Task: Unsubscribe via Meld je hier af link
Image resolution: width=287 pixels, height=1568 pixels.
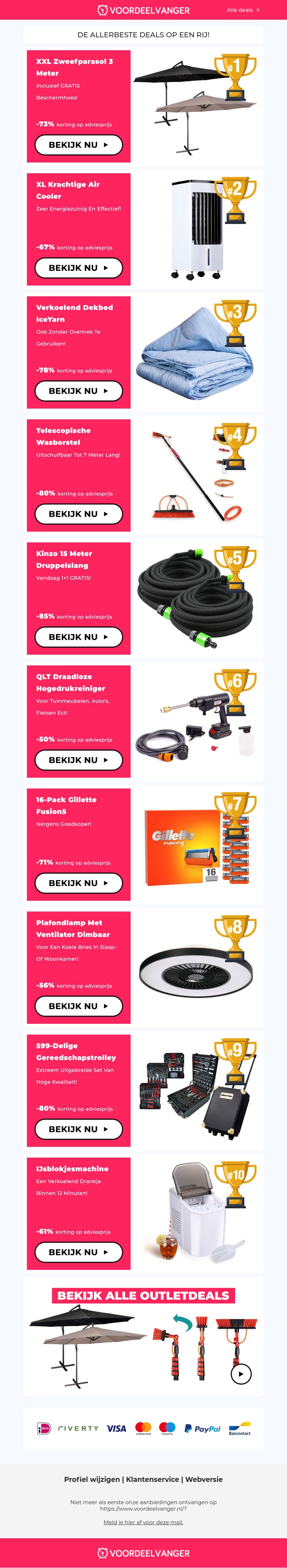Action: pyautogui.click(x=143, y=1522)
